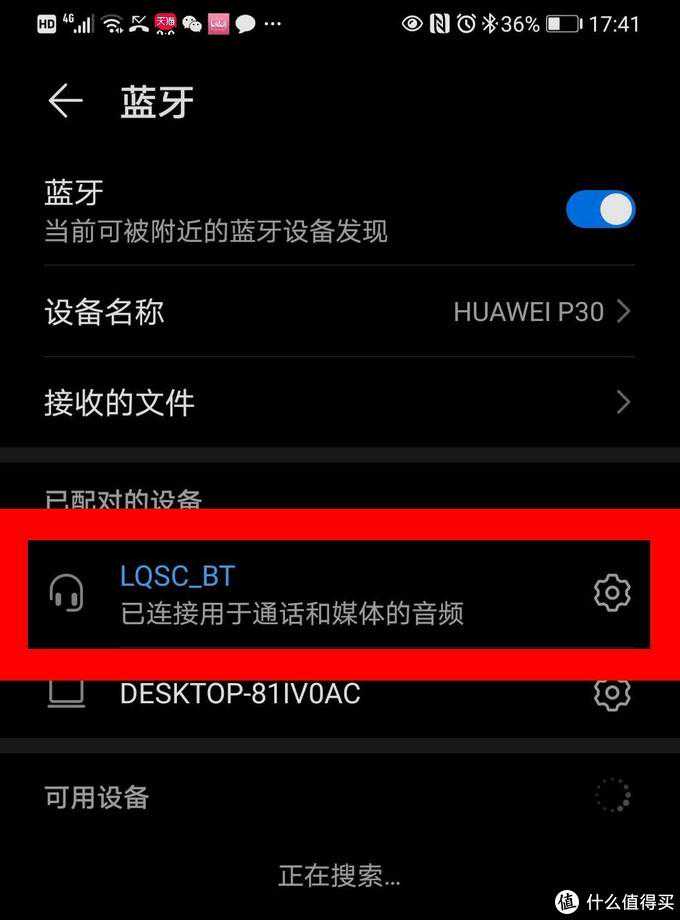This screenshot has width=680, height=920.
Task: Open settings gear for LQSC_BT
Action: (x=612, y=593)
